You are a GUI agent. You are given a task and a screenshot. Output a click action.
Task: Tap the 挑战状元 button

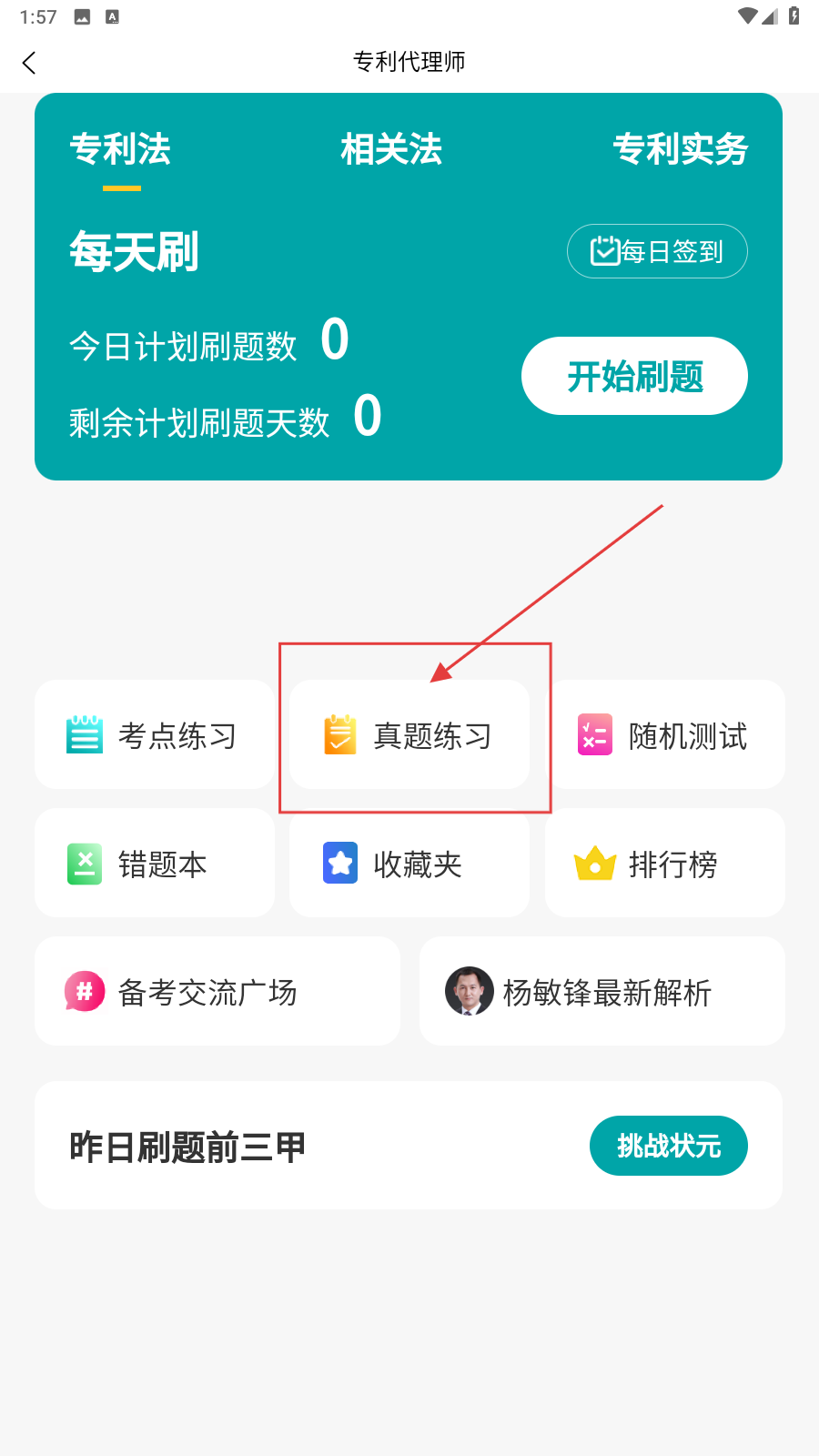click(668, 1146)
